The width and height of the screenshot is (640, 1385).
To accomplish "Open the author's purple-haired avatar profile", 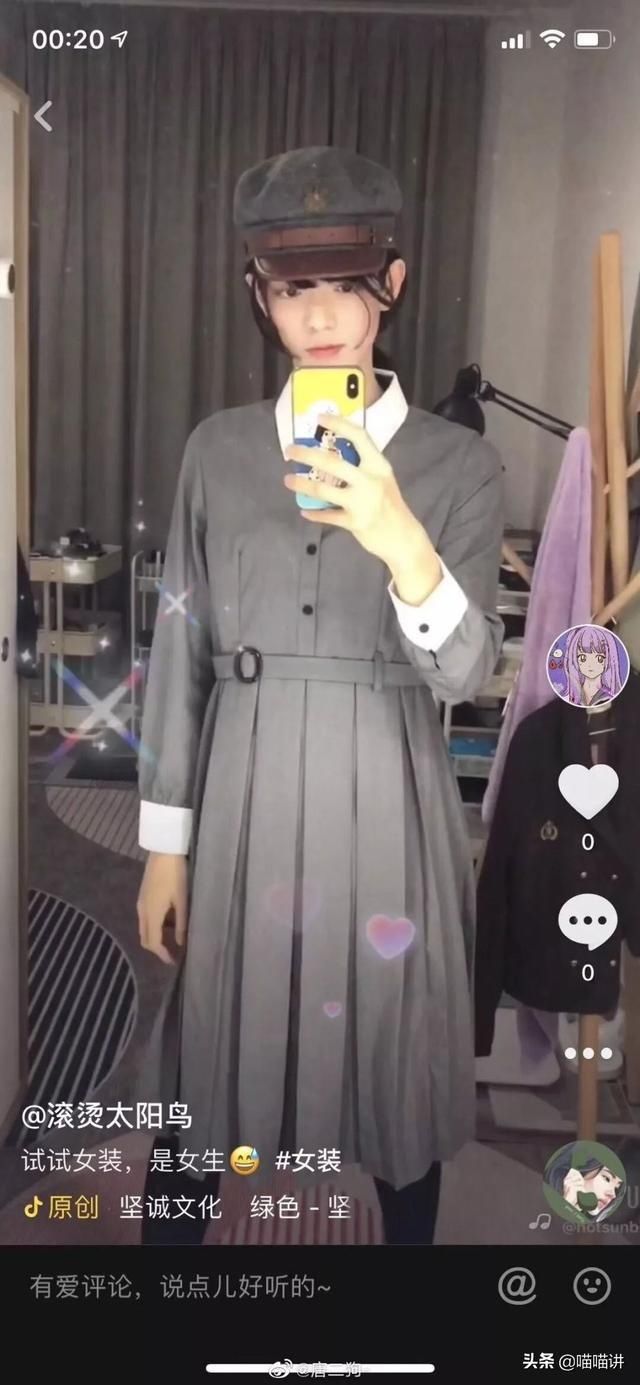I will tap(587, 666).
